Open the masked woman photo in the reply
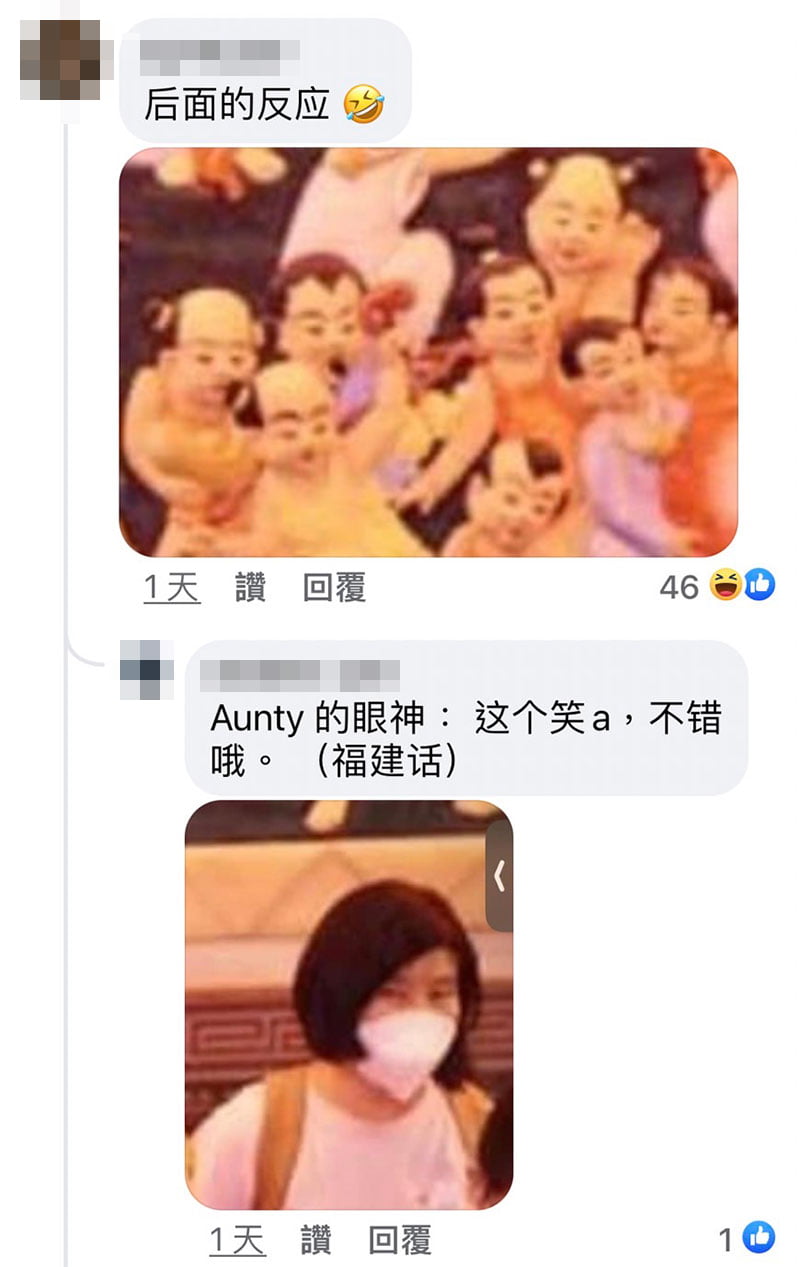Screen dimensions: 800x1267 [x=340, y=1005]
